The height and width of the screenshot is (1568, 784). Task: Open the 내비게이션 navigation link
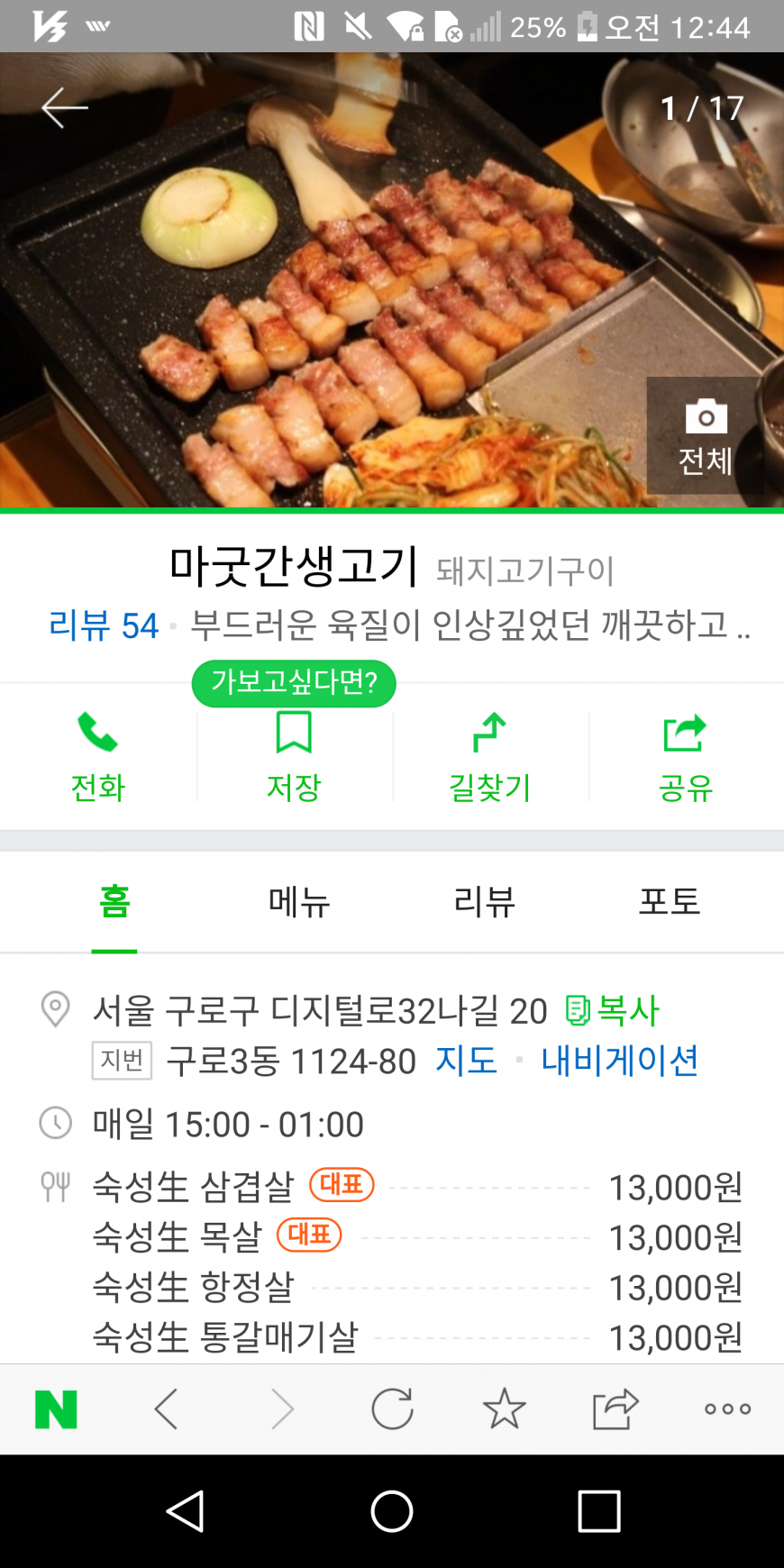tap(620, 1061)
